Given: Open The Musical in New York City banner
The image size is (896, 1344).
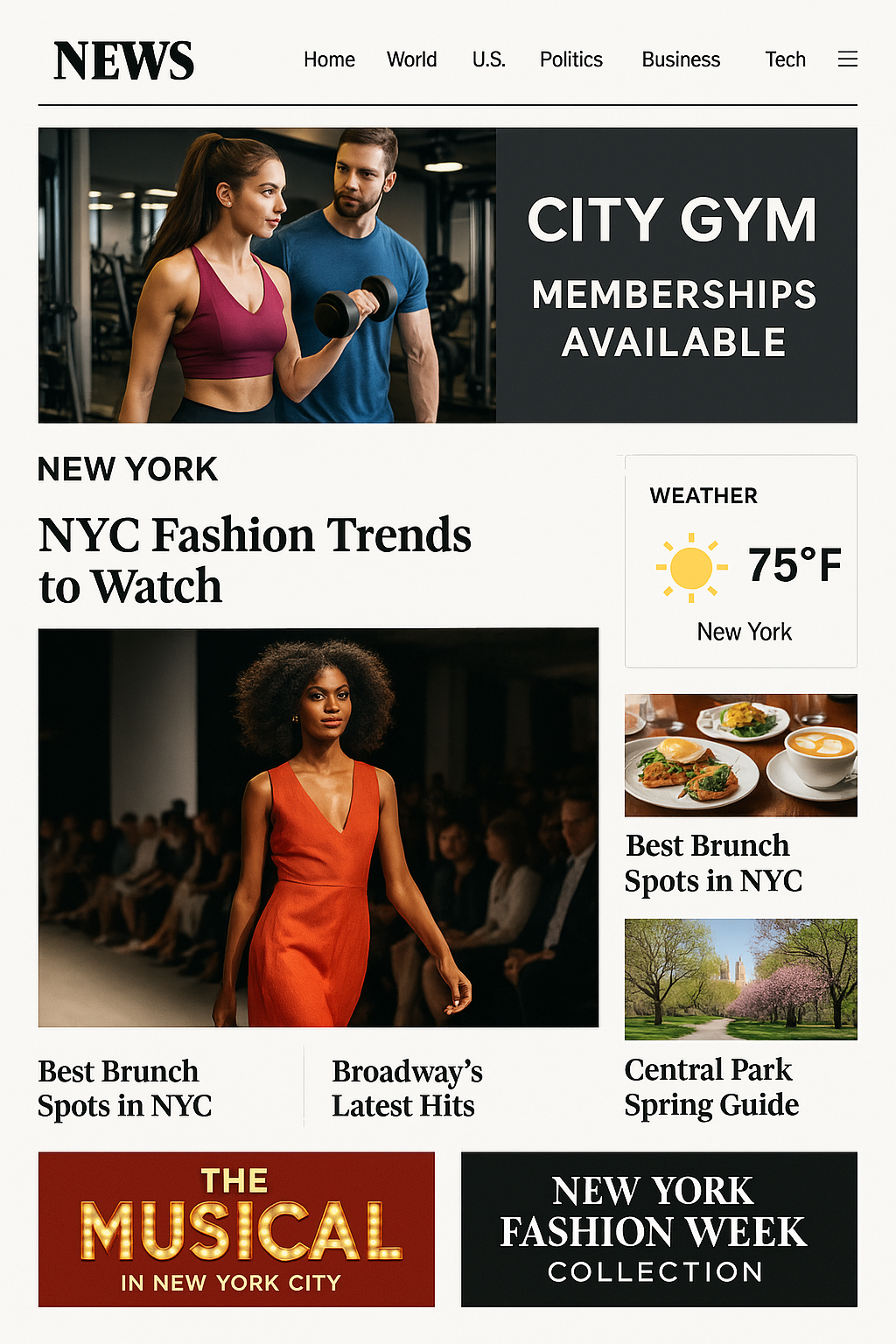Looking at the screenshot, I should (236, 1229).
